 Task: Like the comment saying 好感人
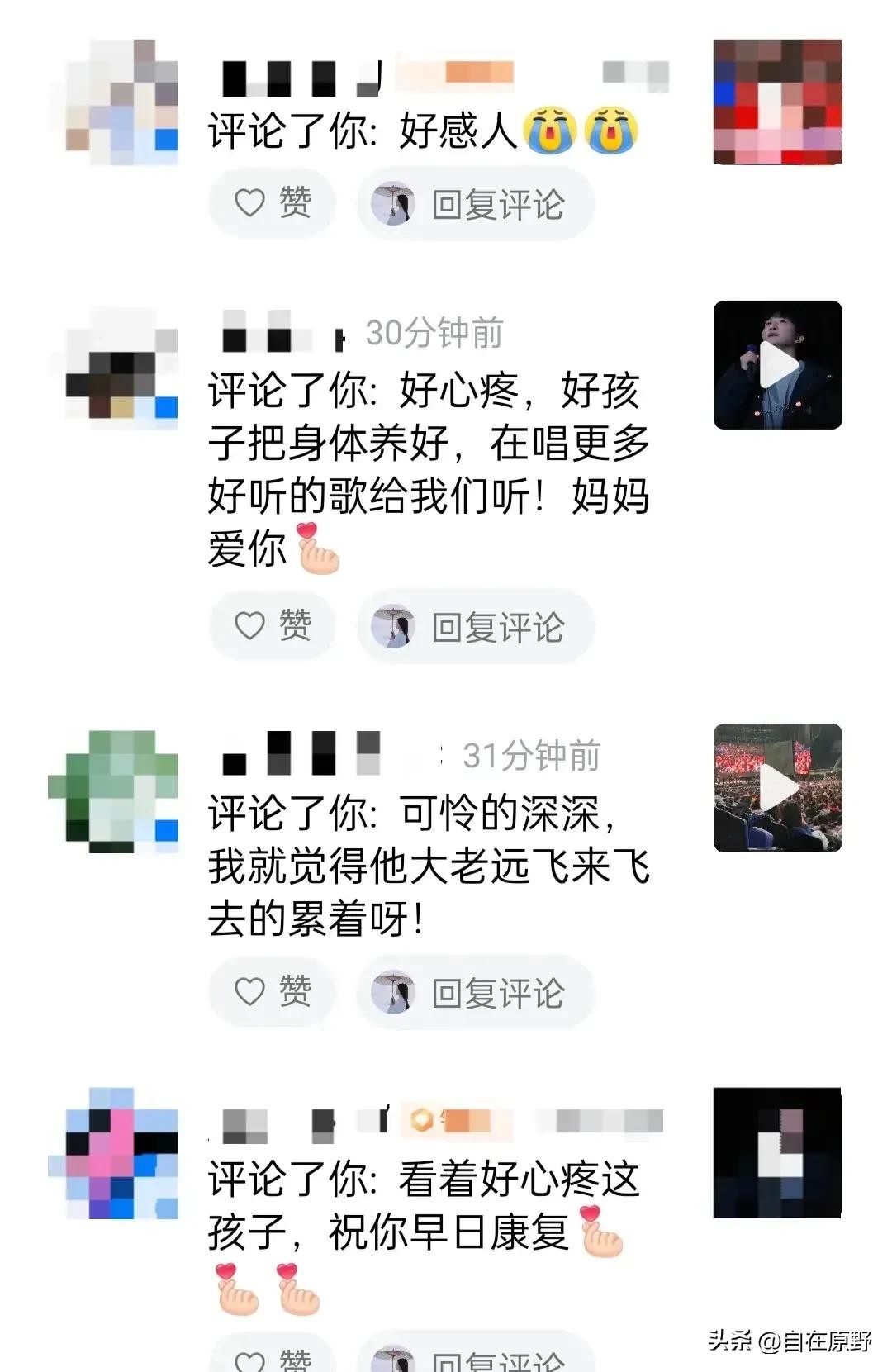pyautogui.click(x=272, y=203)
